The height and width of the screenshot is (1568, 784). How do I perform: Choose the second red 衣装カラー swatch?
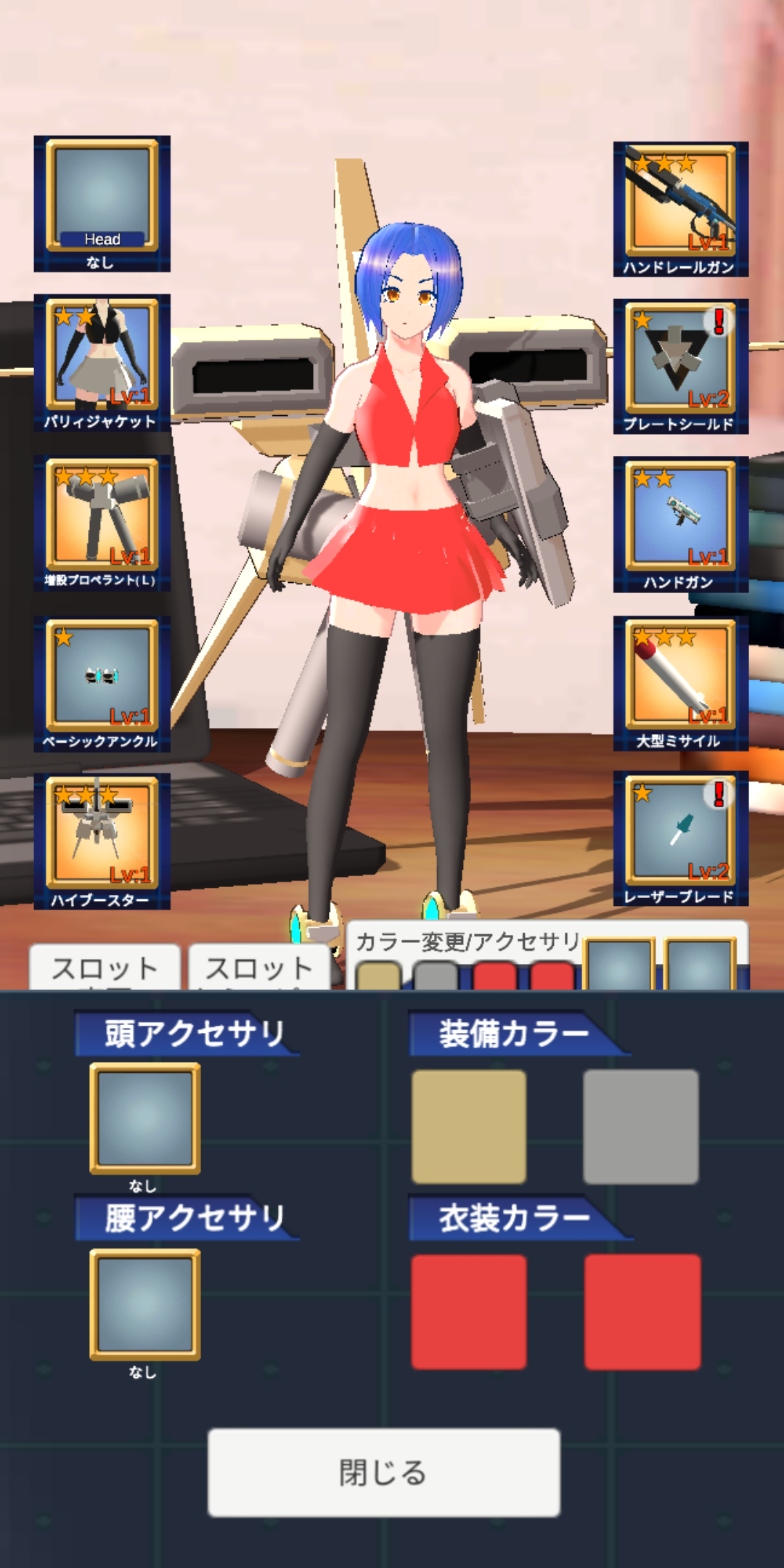(x=642, y=1312)
